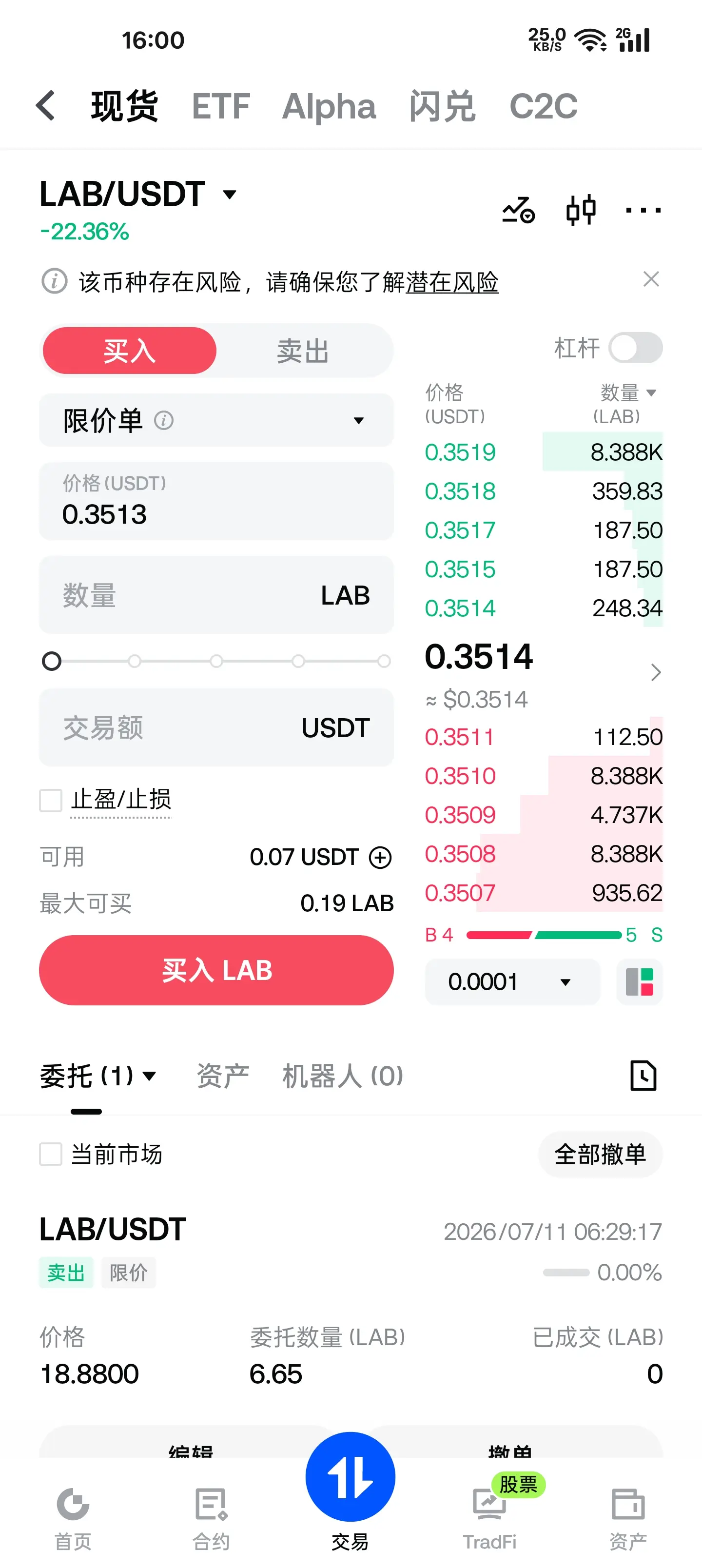Check the 止盈/止损 checkbox
702x1568 pixels.
[x=51, y=800]
